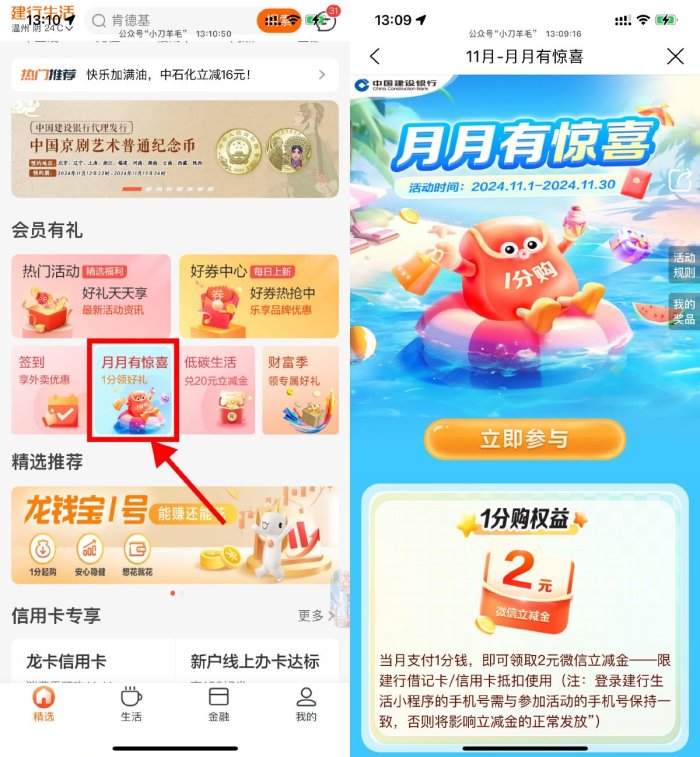Screen dimensions: 700x757
Task: Open the 热门活动 card
Action: click(91, 296)
